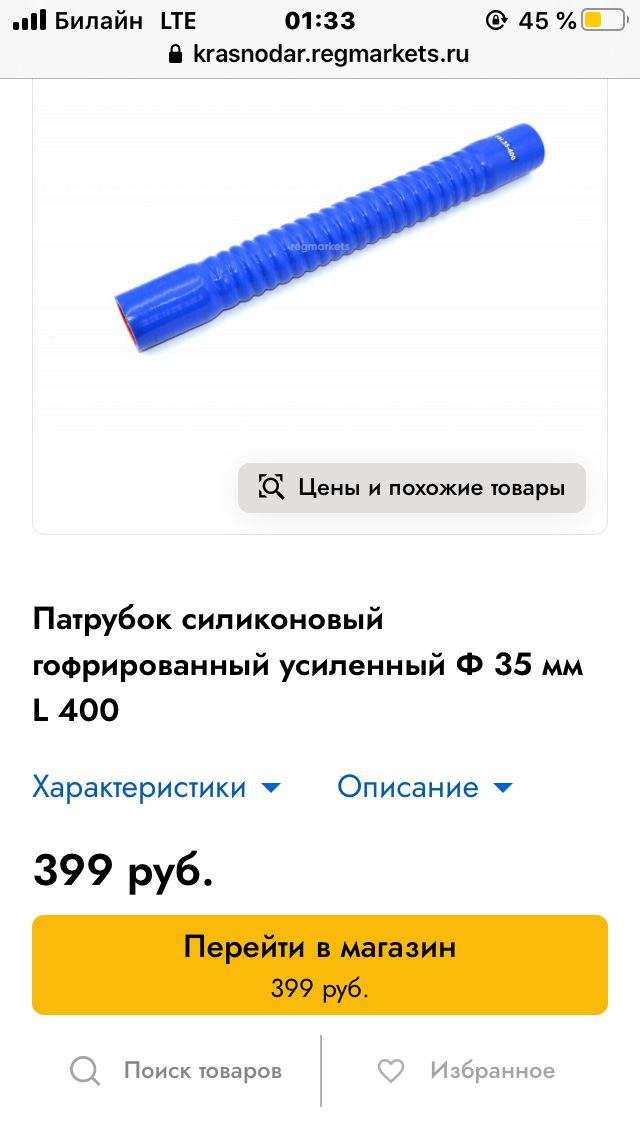Expand the Характеристики section
This screenshot has width=640, height=1136.
point(157,787)
